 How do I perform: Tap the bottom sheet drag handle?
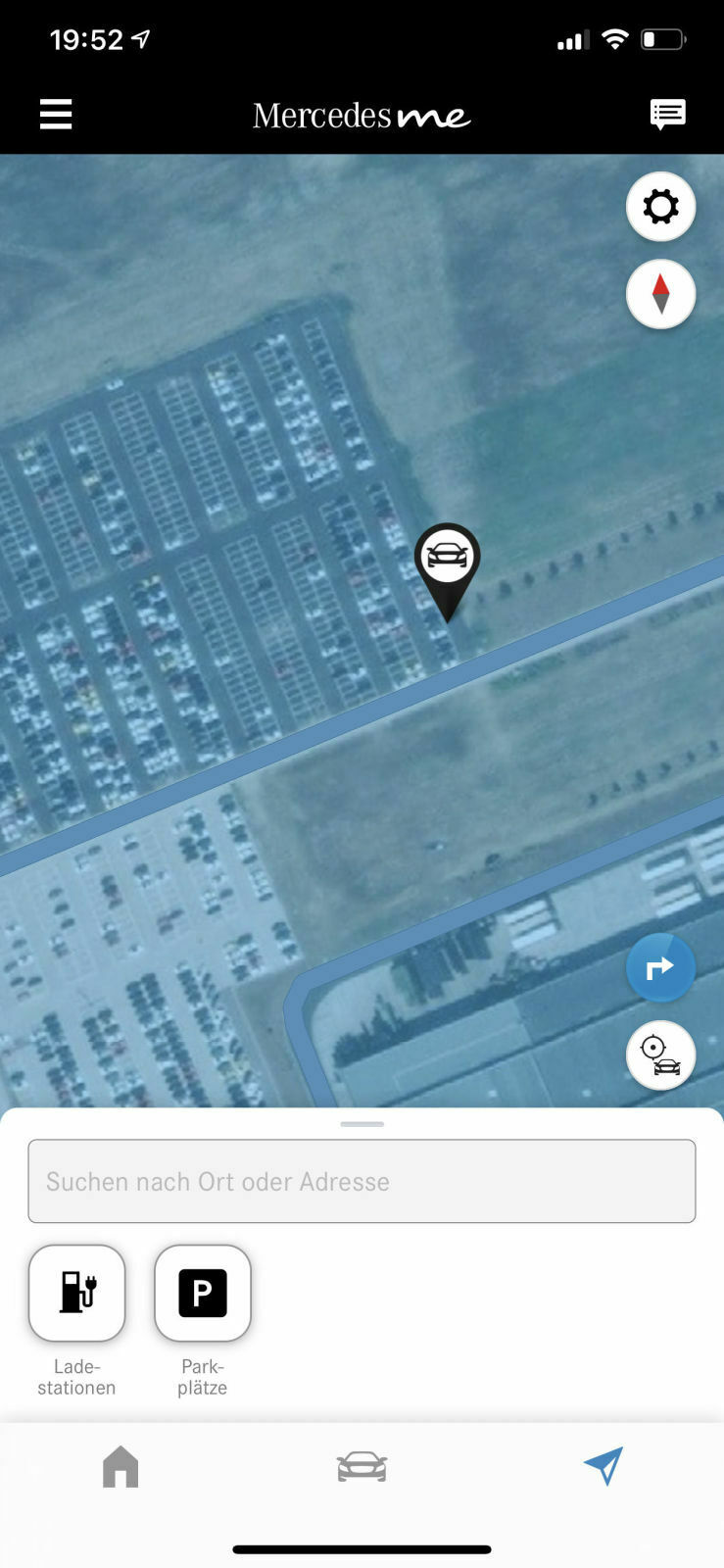pos(362,1124)
